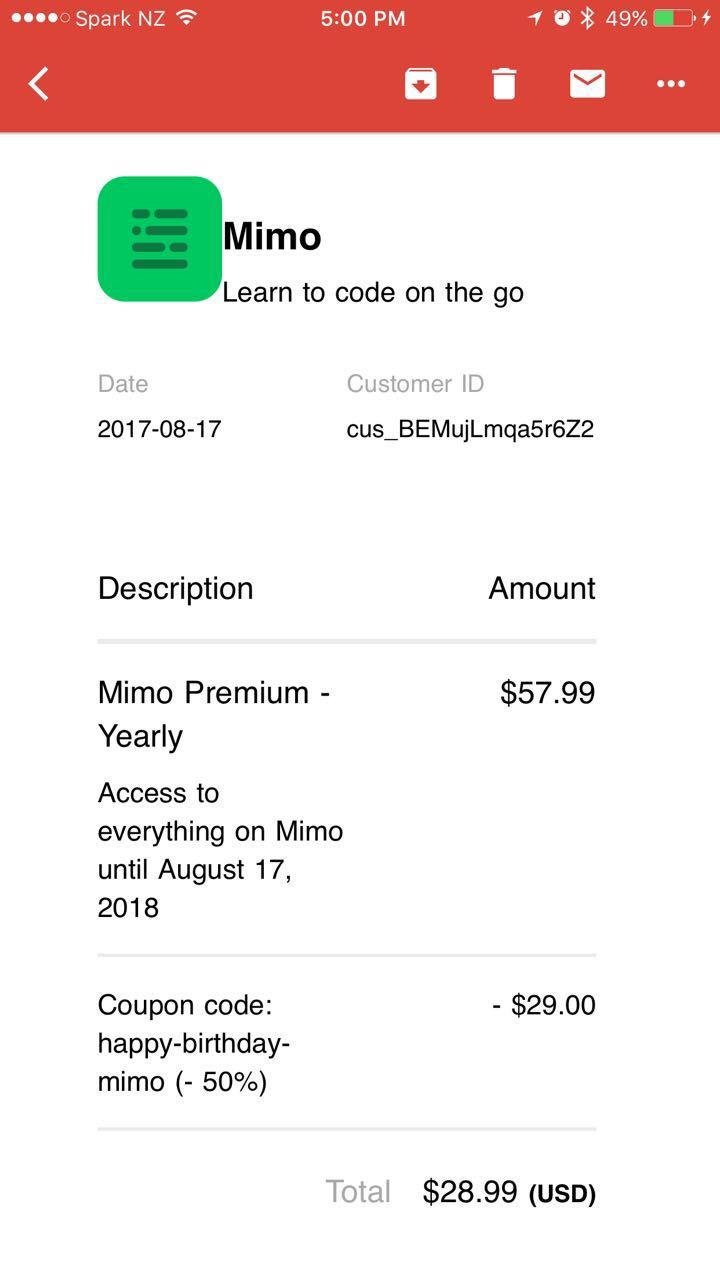The image size is (720, 1280).
Task: Tap the Total amount $28.99
Action: (x=470, y=1191)
